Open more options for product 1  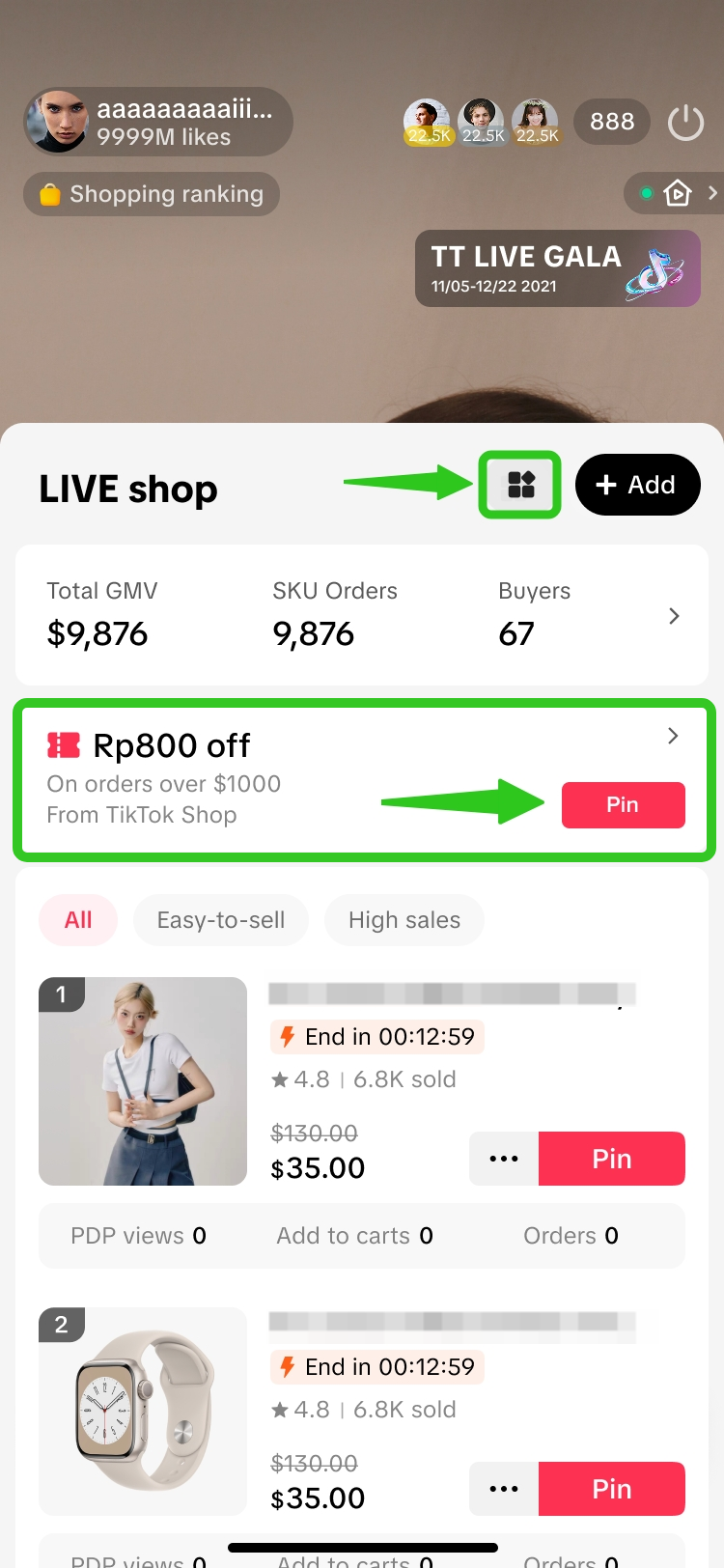[x=504, y=1159]
